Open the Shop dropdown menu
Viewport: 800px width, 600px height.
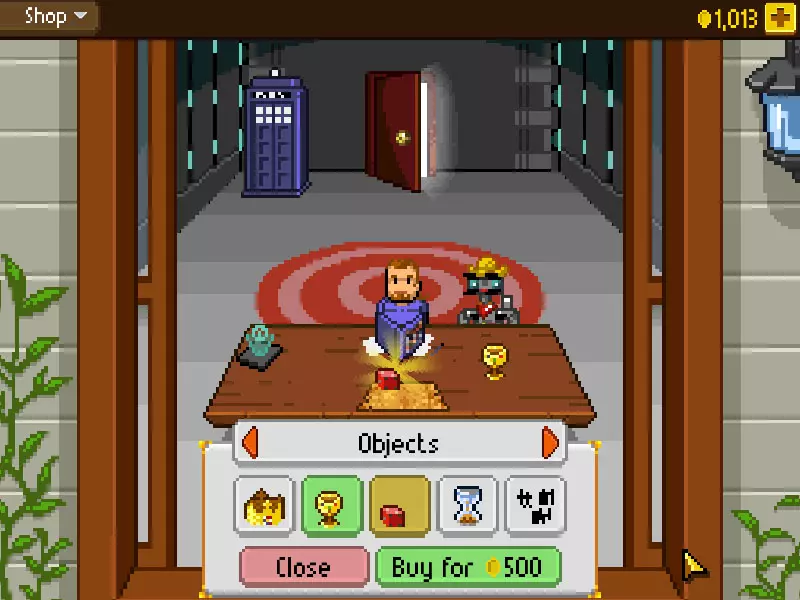click(x=55, y=16)
